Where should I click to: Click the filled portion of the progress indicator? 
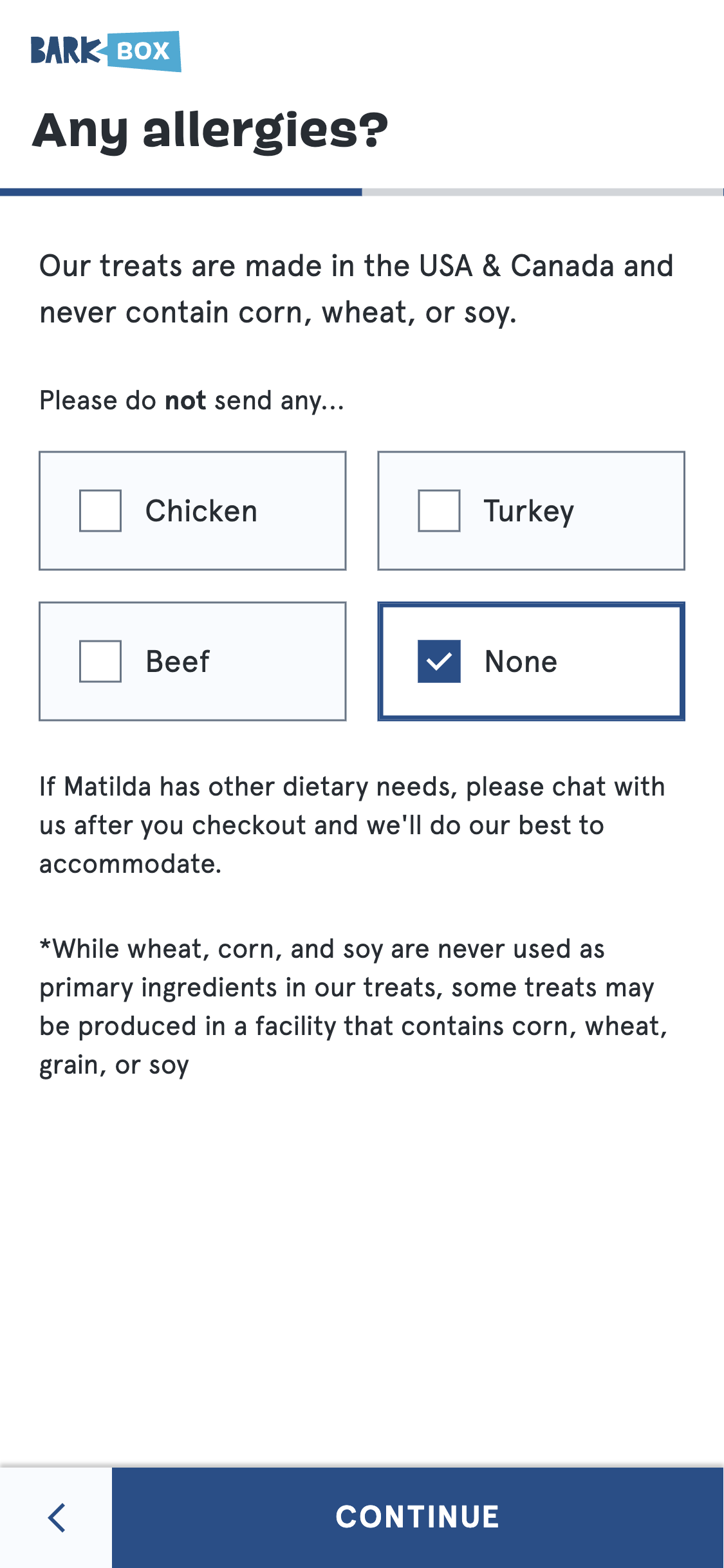pos(180,189)
